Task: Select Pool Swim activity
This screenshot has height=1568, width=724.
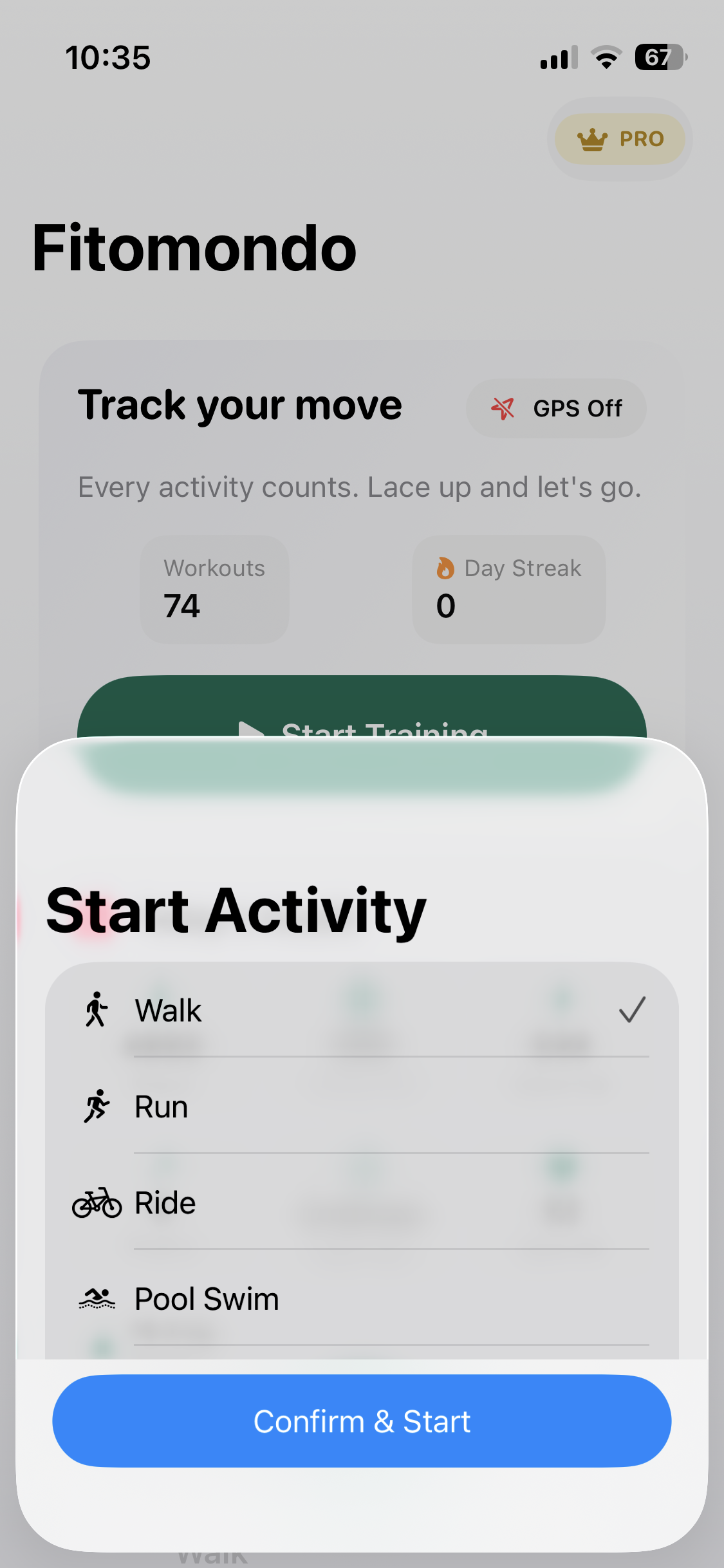Action: (360, 1298)
